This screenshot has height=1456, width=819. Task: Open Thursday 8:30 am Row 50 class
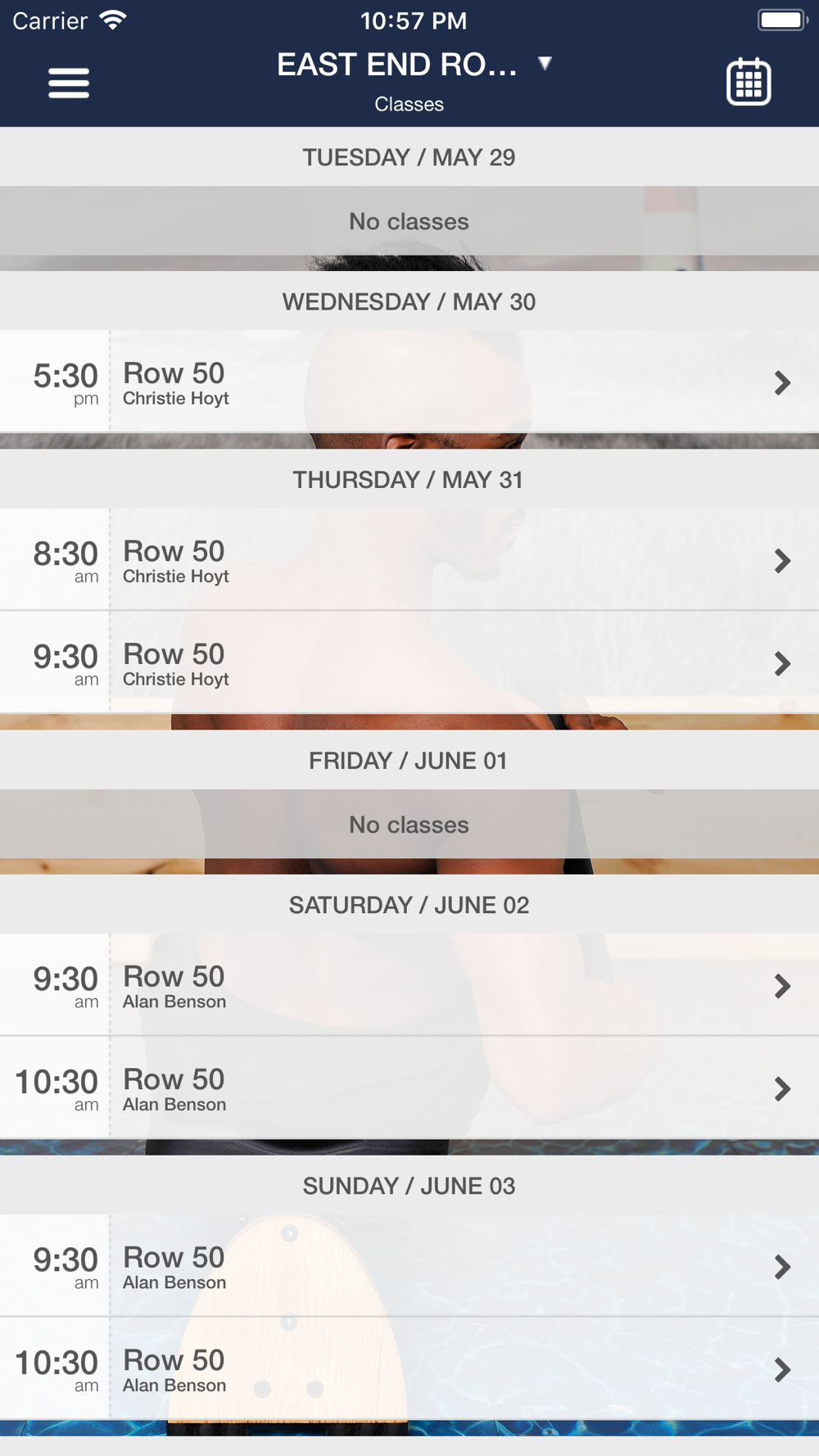(x=409, y=559)
